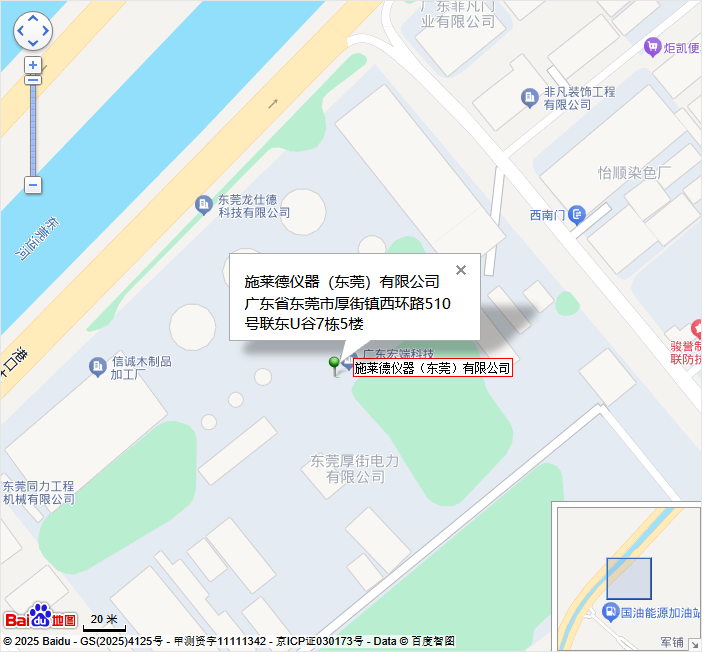703x653 pixels.
Task: Zoom out with the minus button
Action: (33, 185)
